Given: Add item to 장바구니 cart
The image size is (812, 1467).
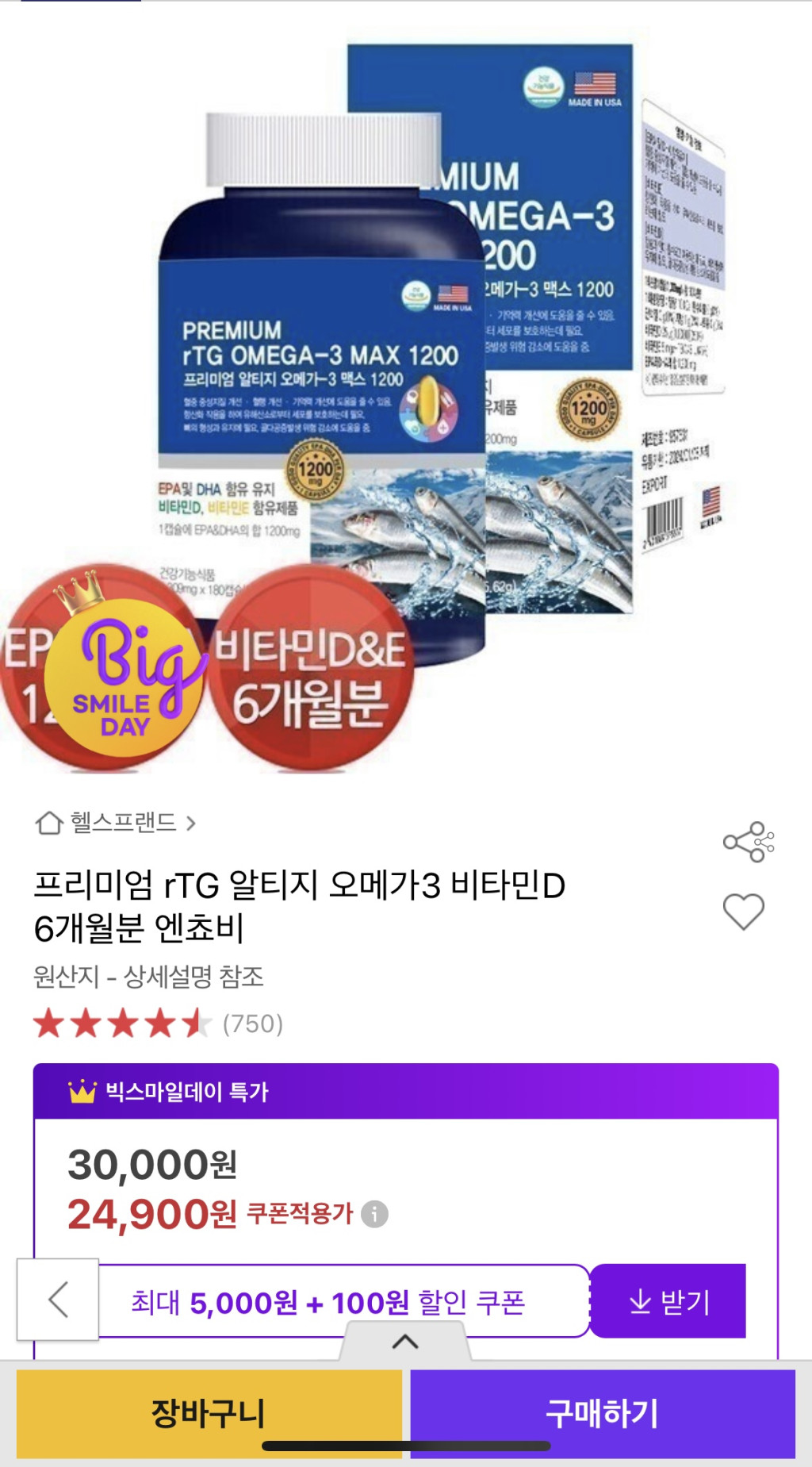Looking at the screenshot, I should pyautogui.click(x=209, y=1413).
